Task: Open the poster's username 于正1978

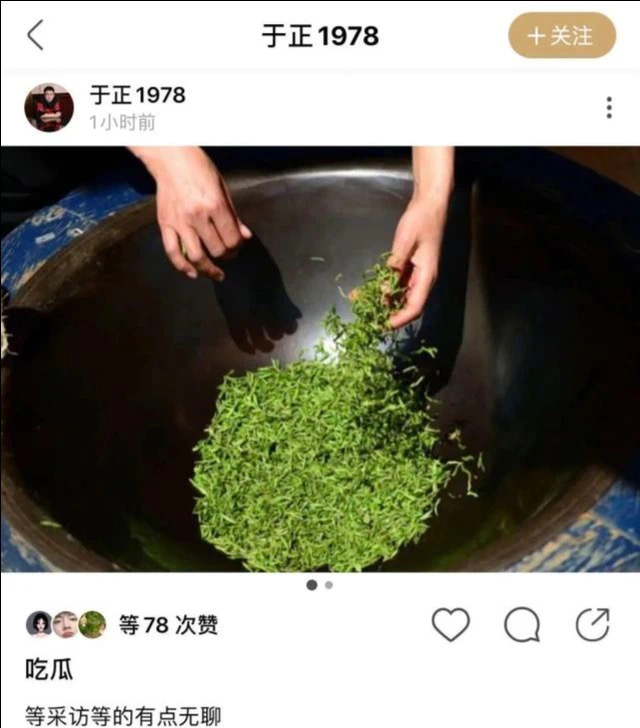Action: pyautogui.click(x=137, y=95)
